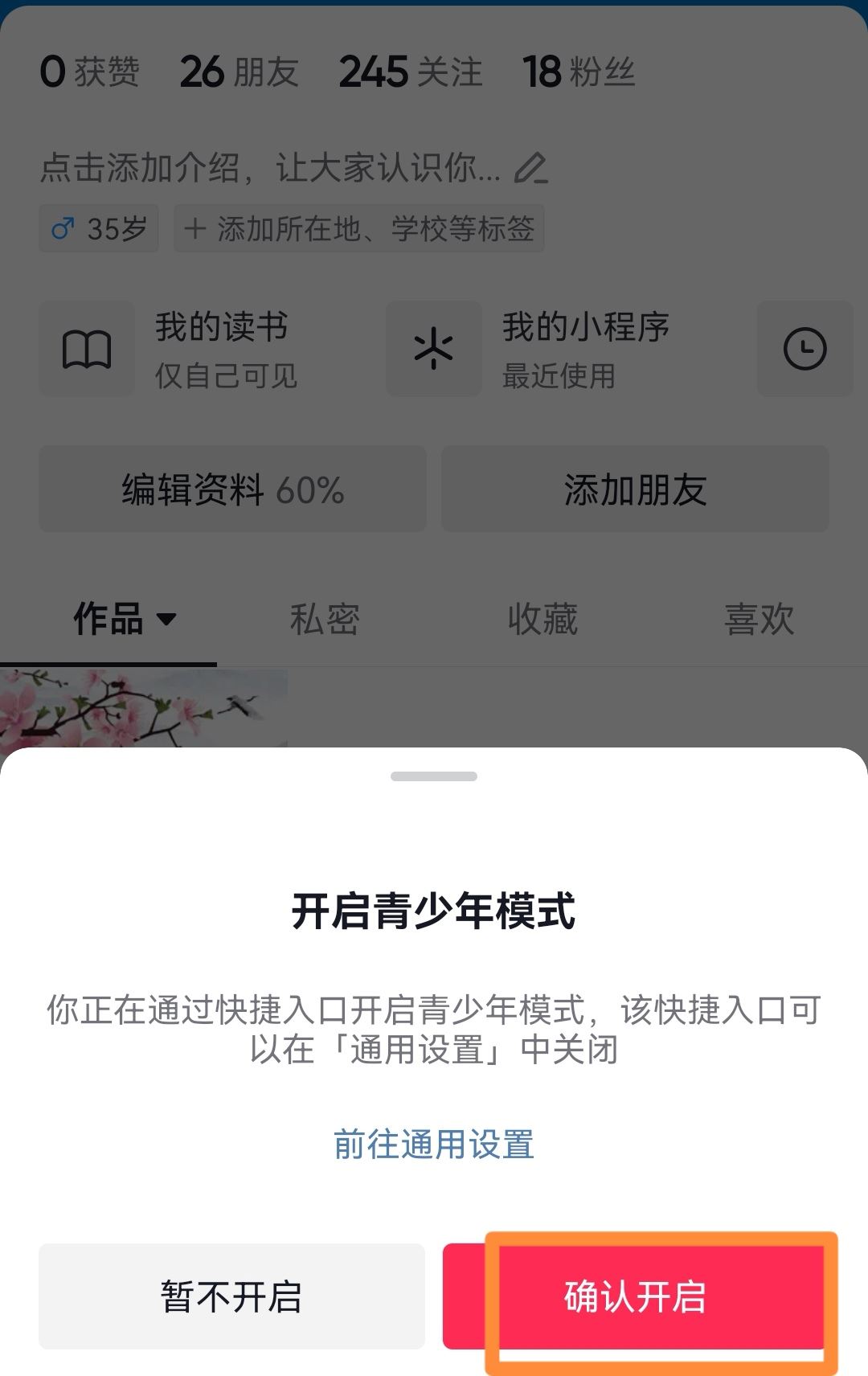Open My Mini Programs panel
Screen dimensions: 868x1376
(x=434, y=349)
